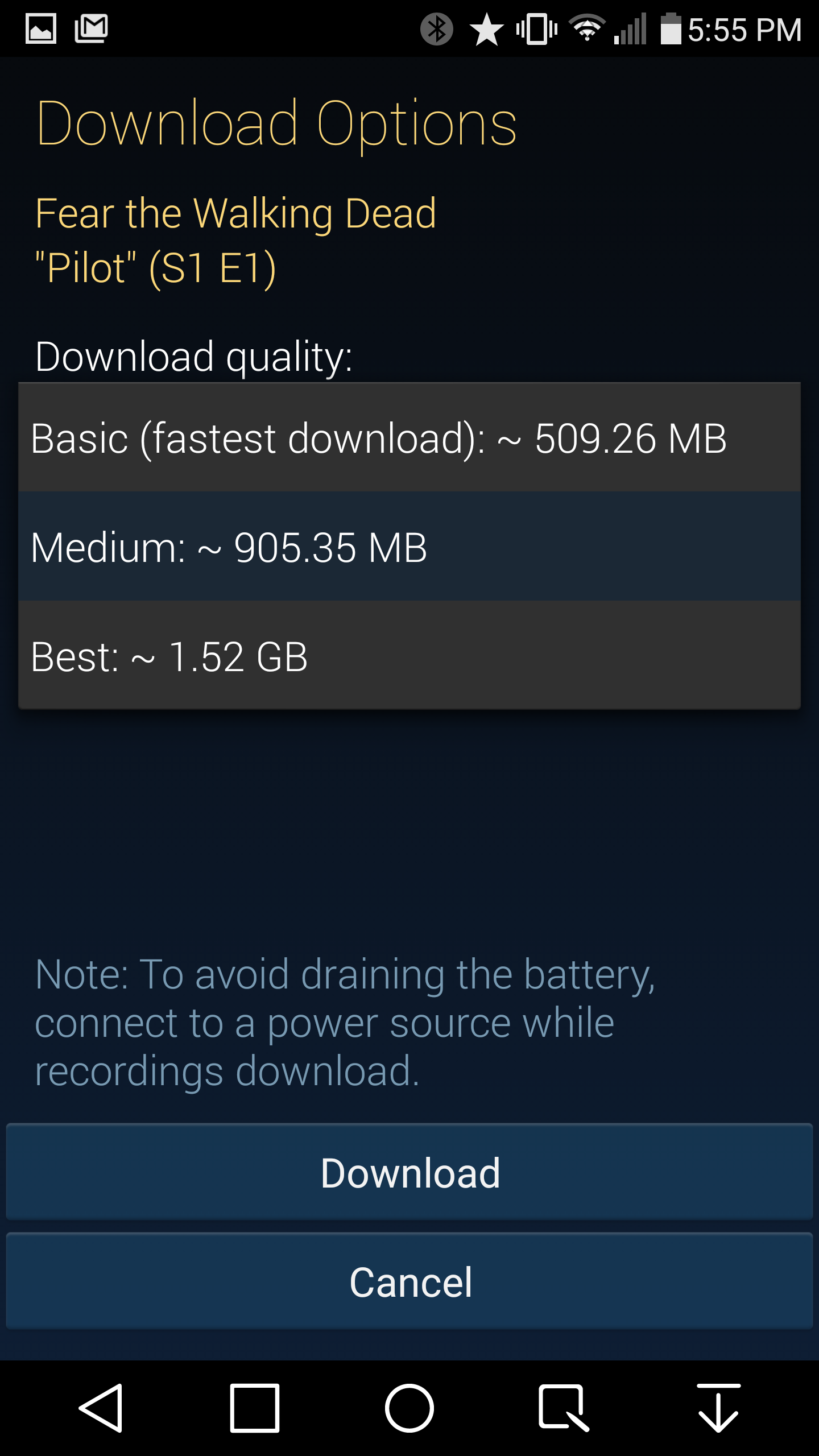Tap the Download button

click(x=409, y=1173)
